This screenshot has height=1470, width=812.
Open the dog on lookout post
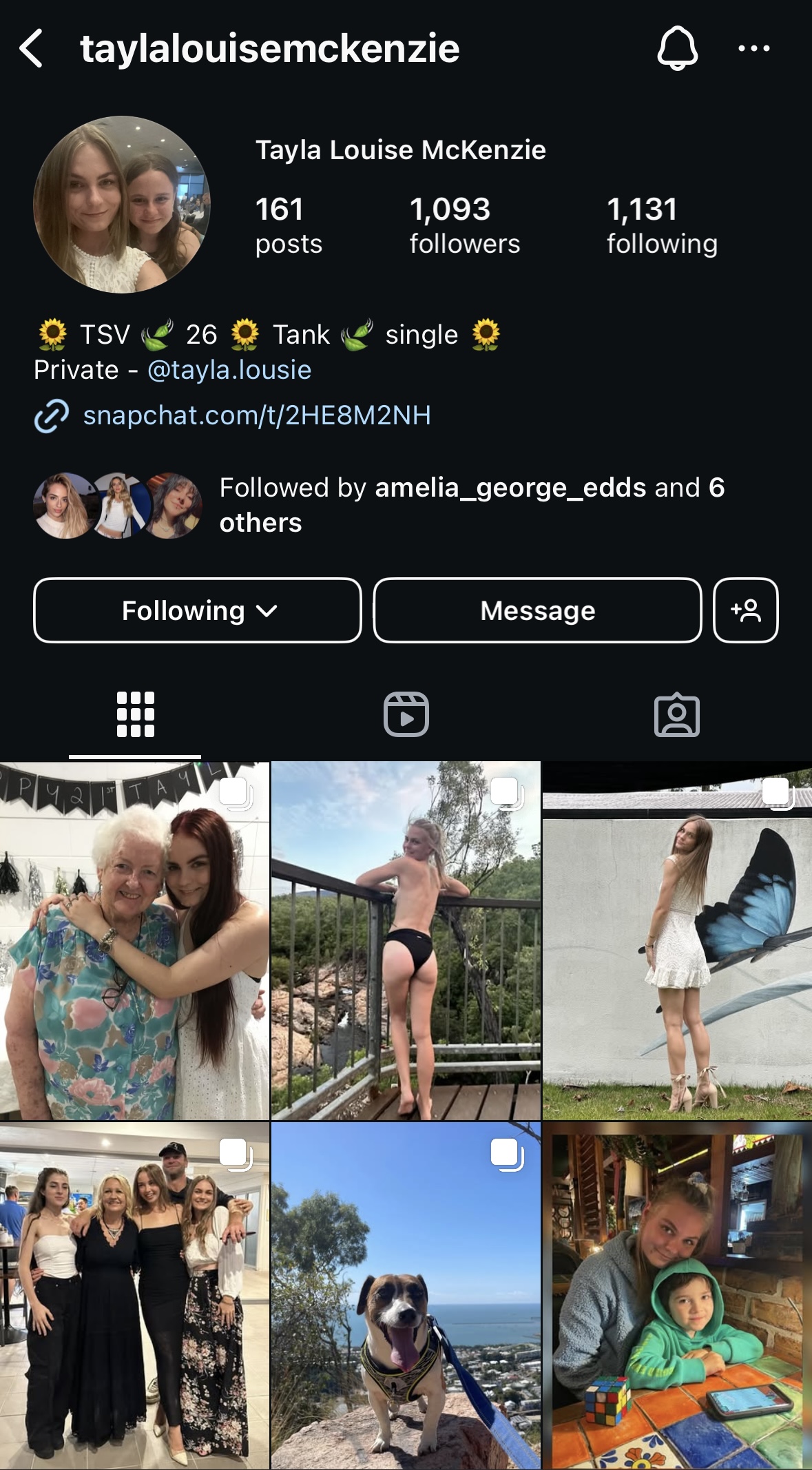point(406,1295)
